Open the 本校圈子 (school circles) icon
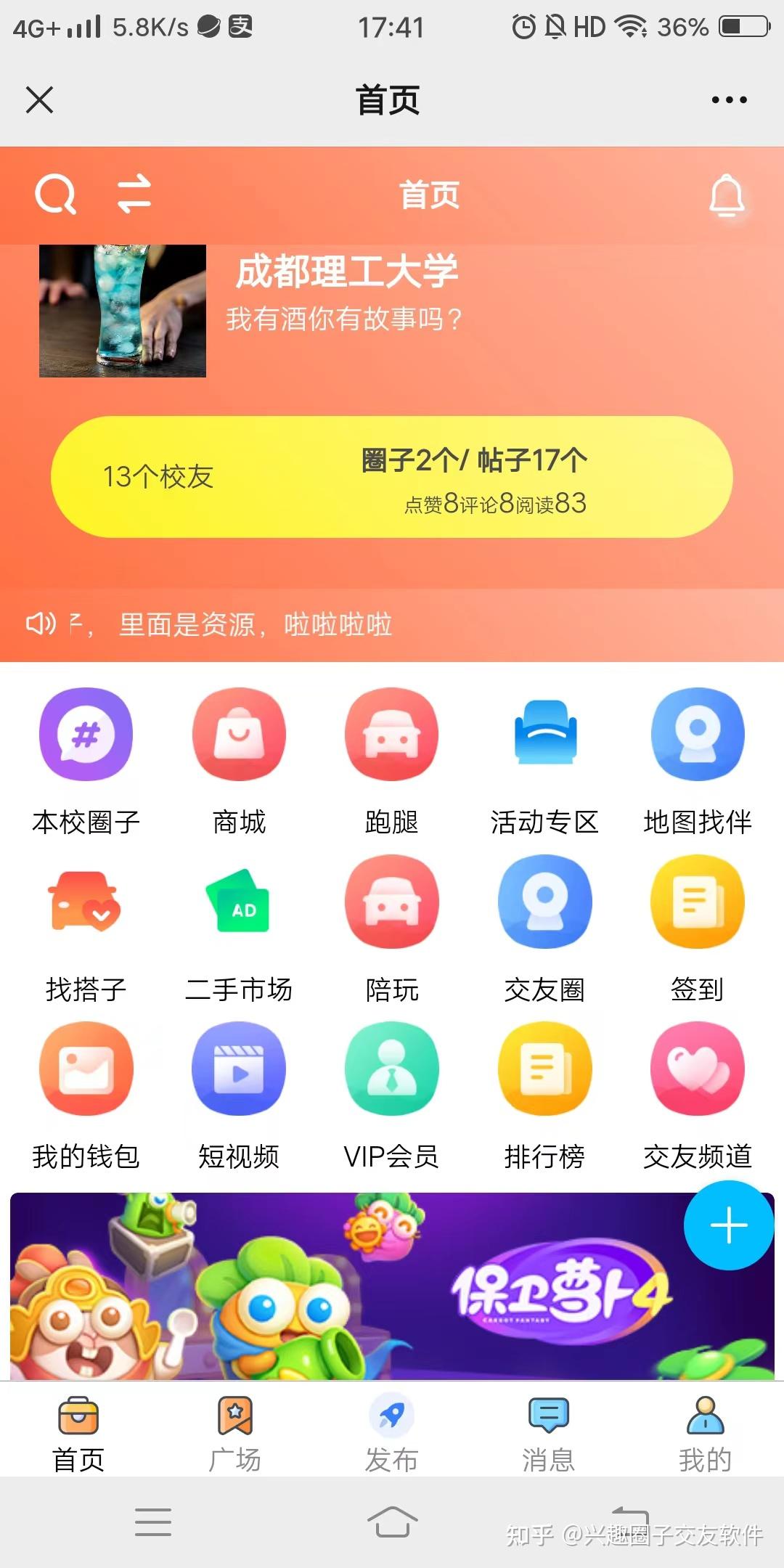 [86, 735]
